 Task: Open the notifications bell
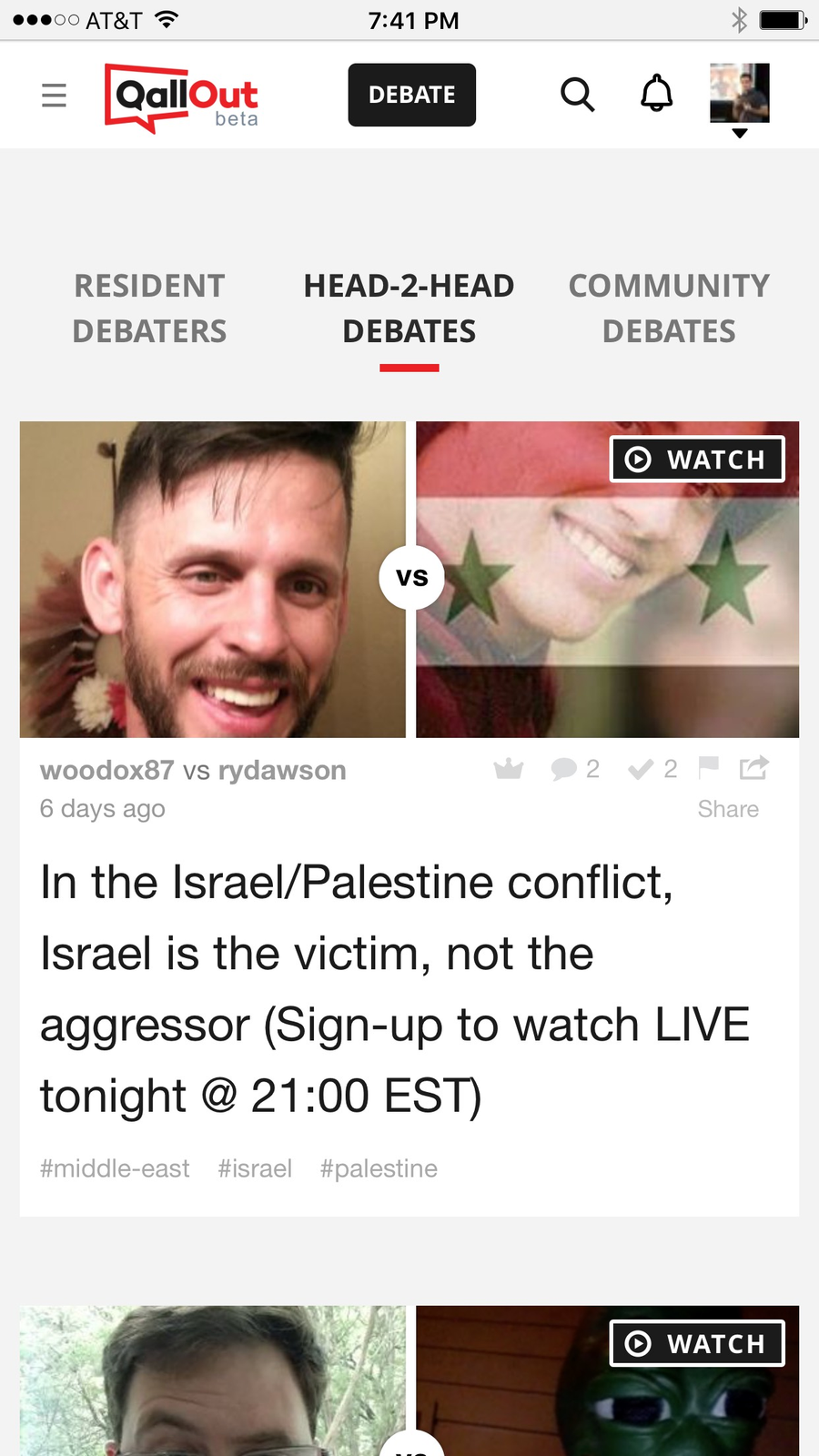[656, 94]
